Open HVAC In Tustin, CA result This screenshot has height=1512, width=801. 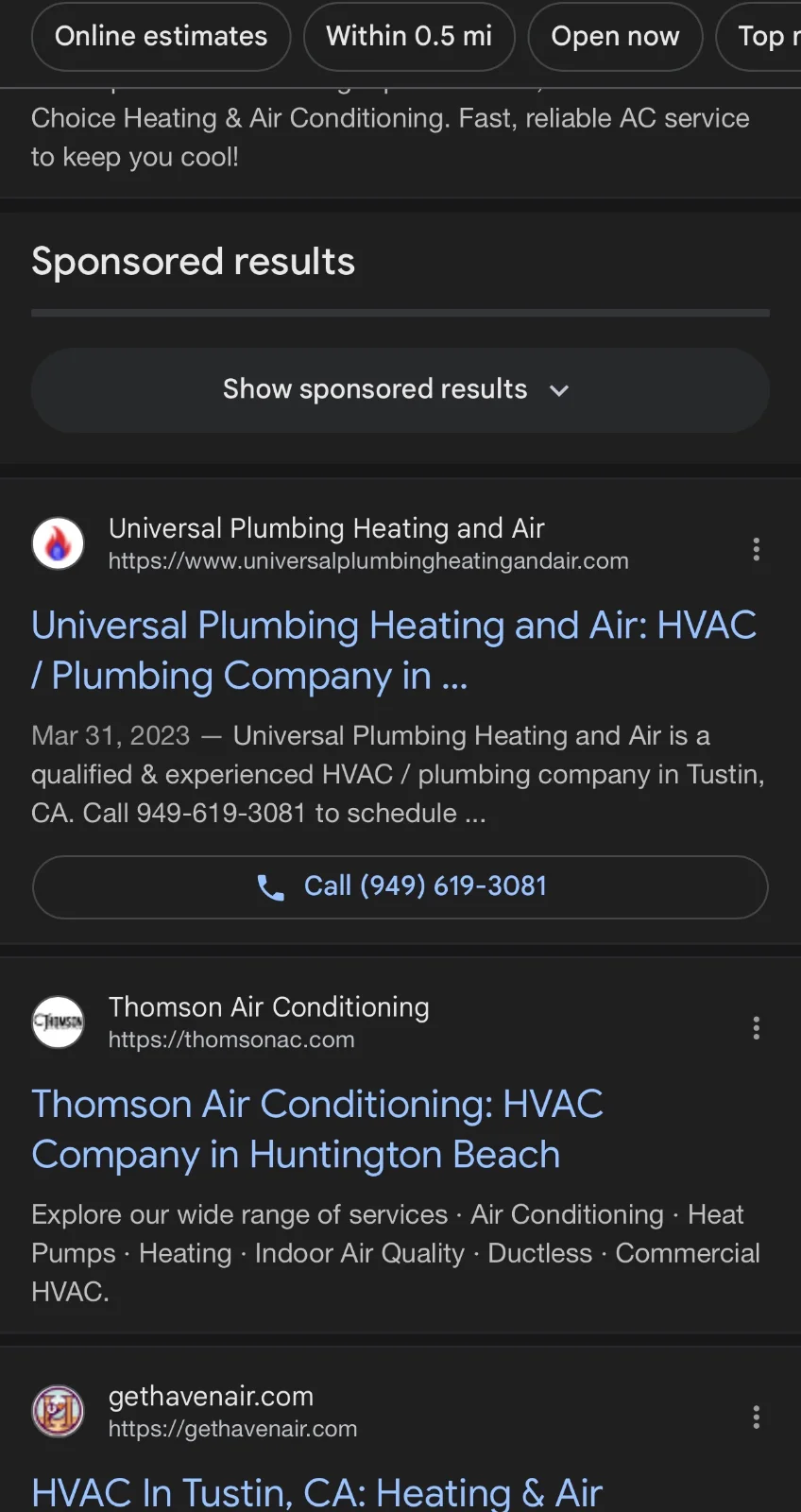point(316,1492)
